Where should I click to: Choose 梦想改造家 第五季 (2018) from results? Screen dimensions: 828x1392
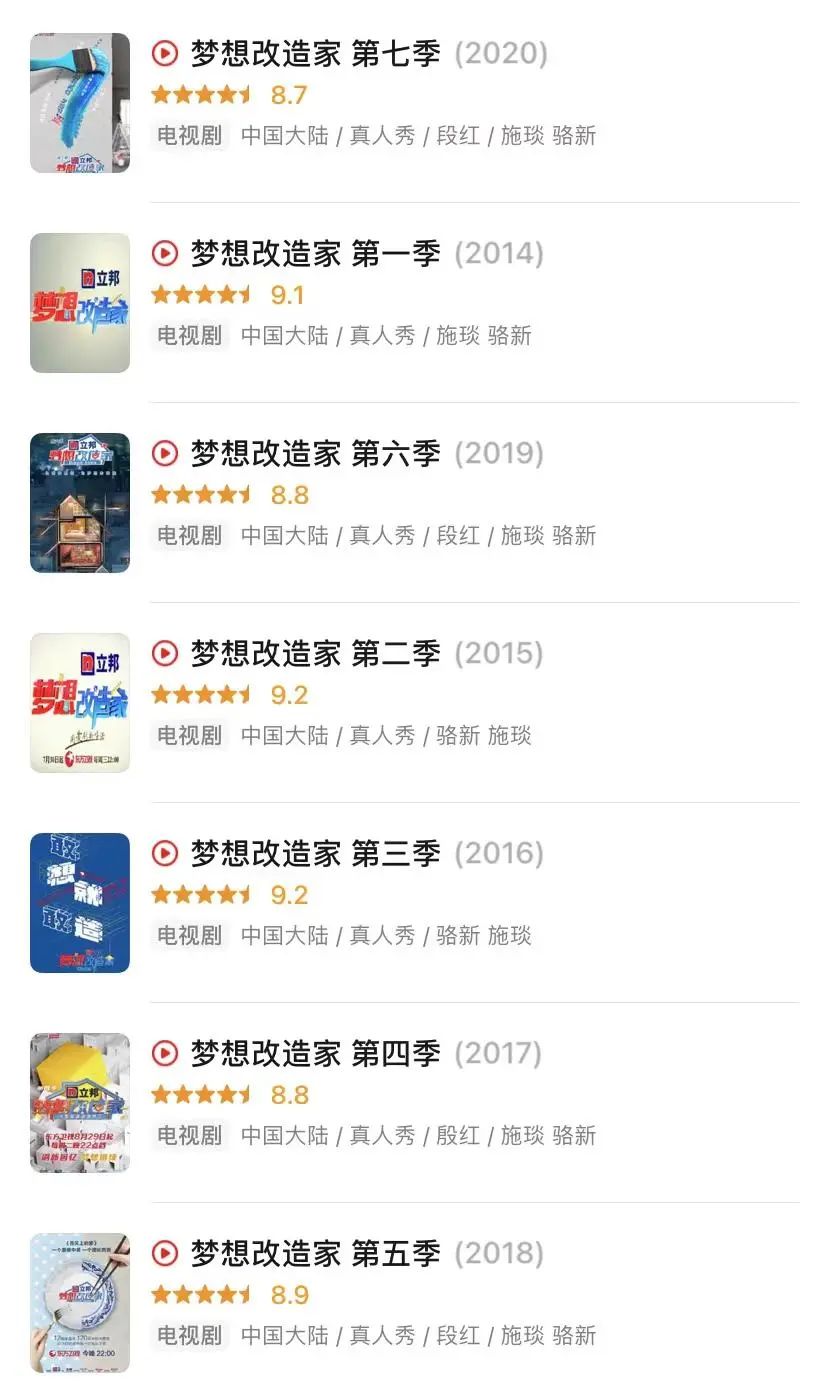[x=315, y=1254]
